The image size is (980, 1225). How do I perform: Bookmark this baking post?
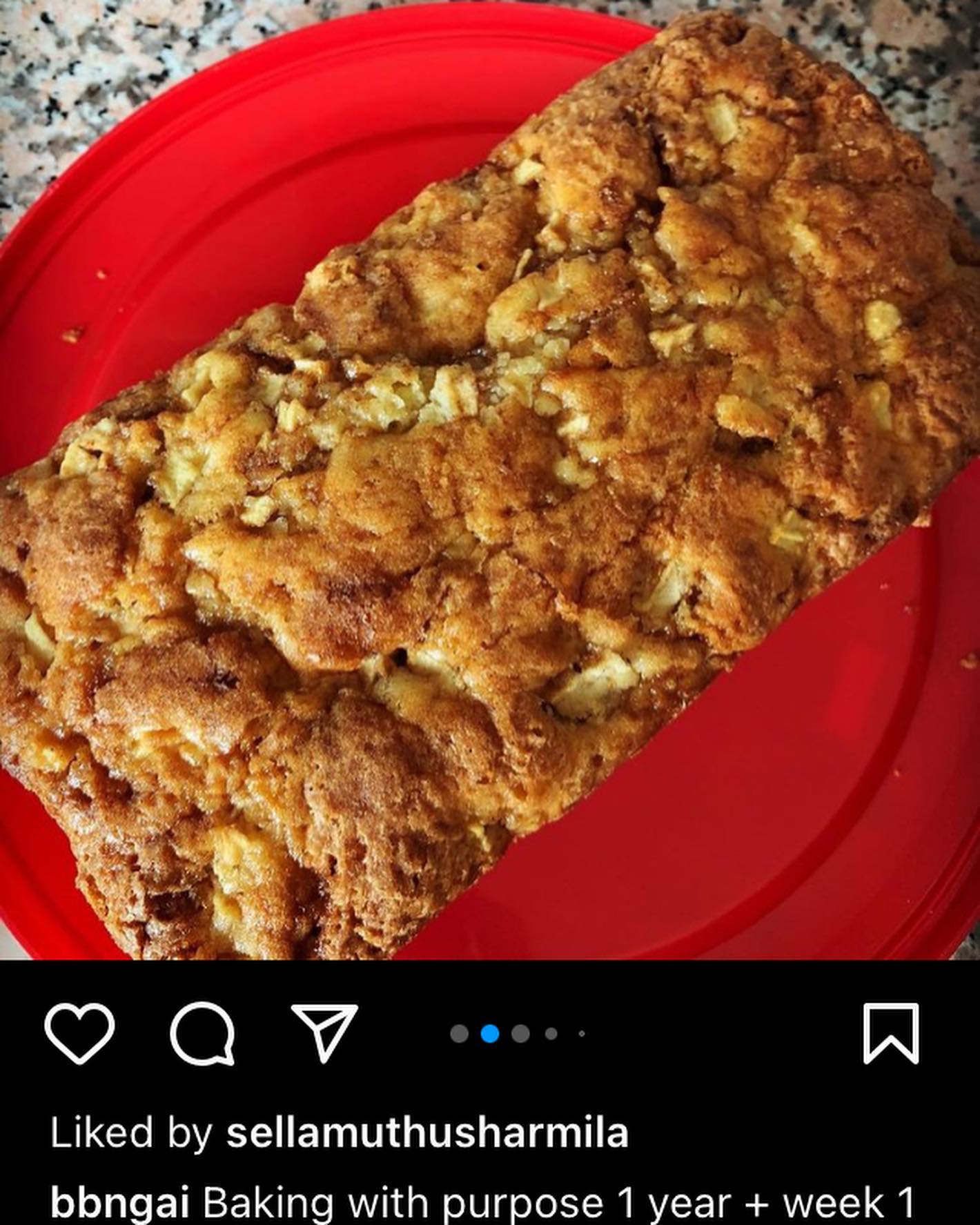coord(891,1033)
